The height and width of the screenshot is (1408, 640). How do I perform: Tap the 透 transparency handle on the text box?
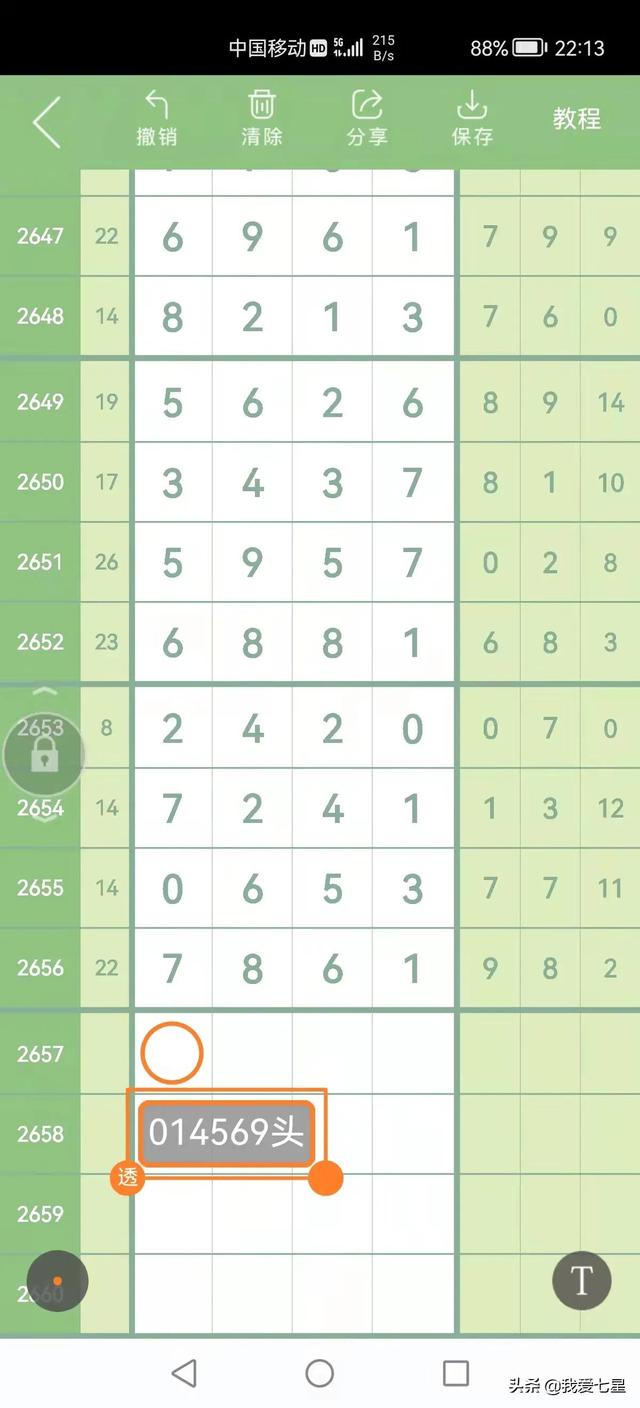point(128,1178)
